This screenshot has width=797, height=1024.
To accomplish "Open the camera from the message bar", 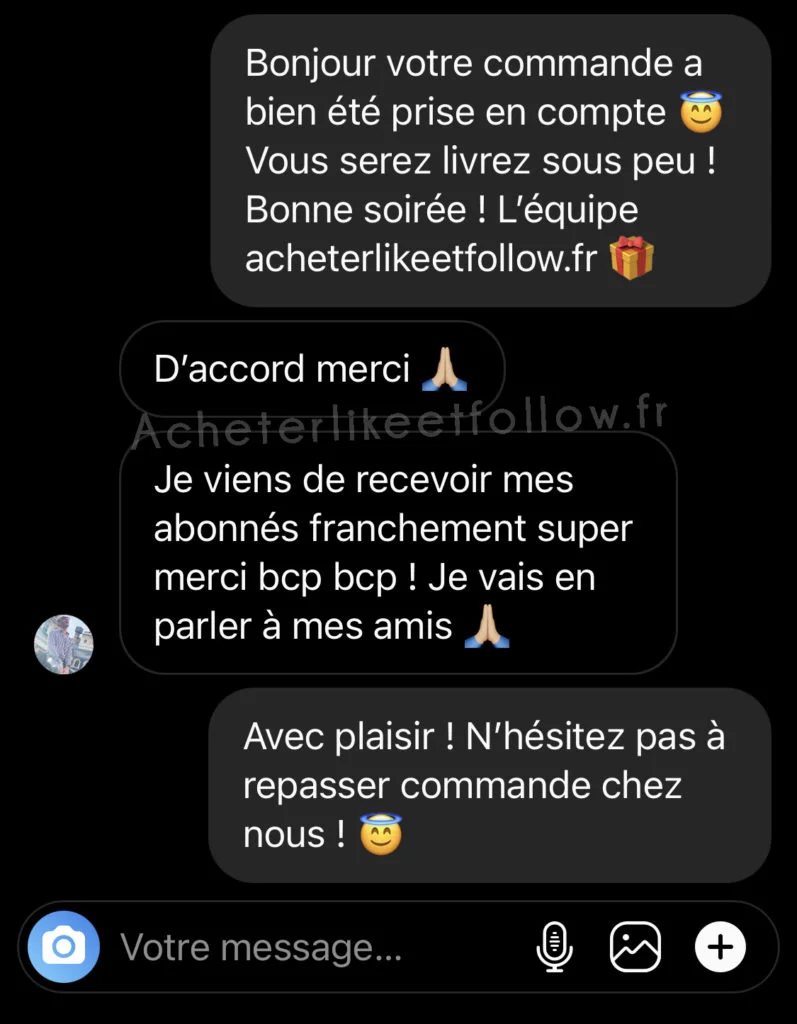I will tap(64, 946).
